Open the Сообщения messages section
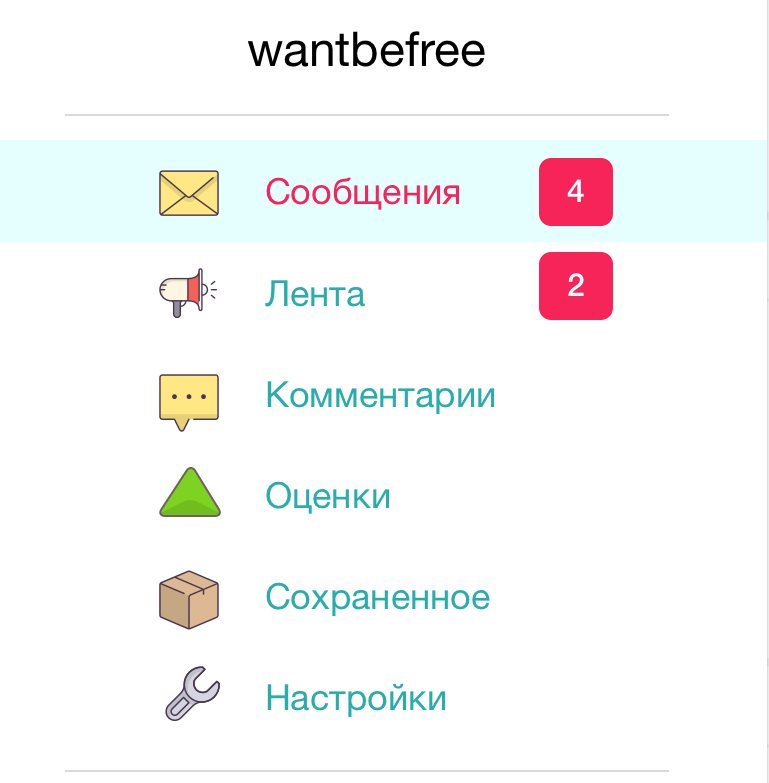769x783 pixels. 363,192
